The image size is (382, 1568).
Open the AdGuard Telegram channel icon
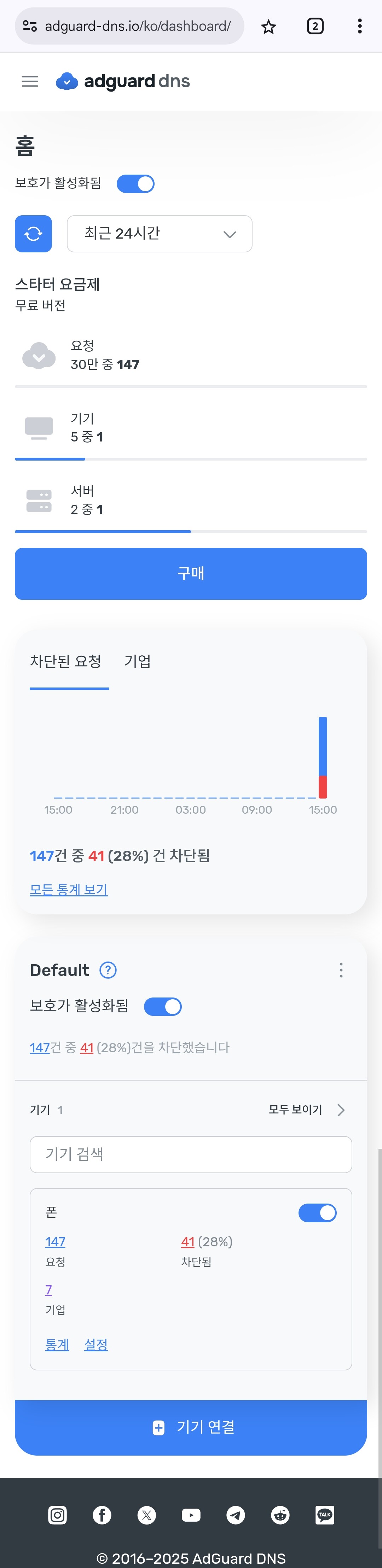pos(236,1515)
